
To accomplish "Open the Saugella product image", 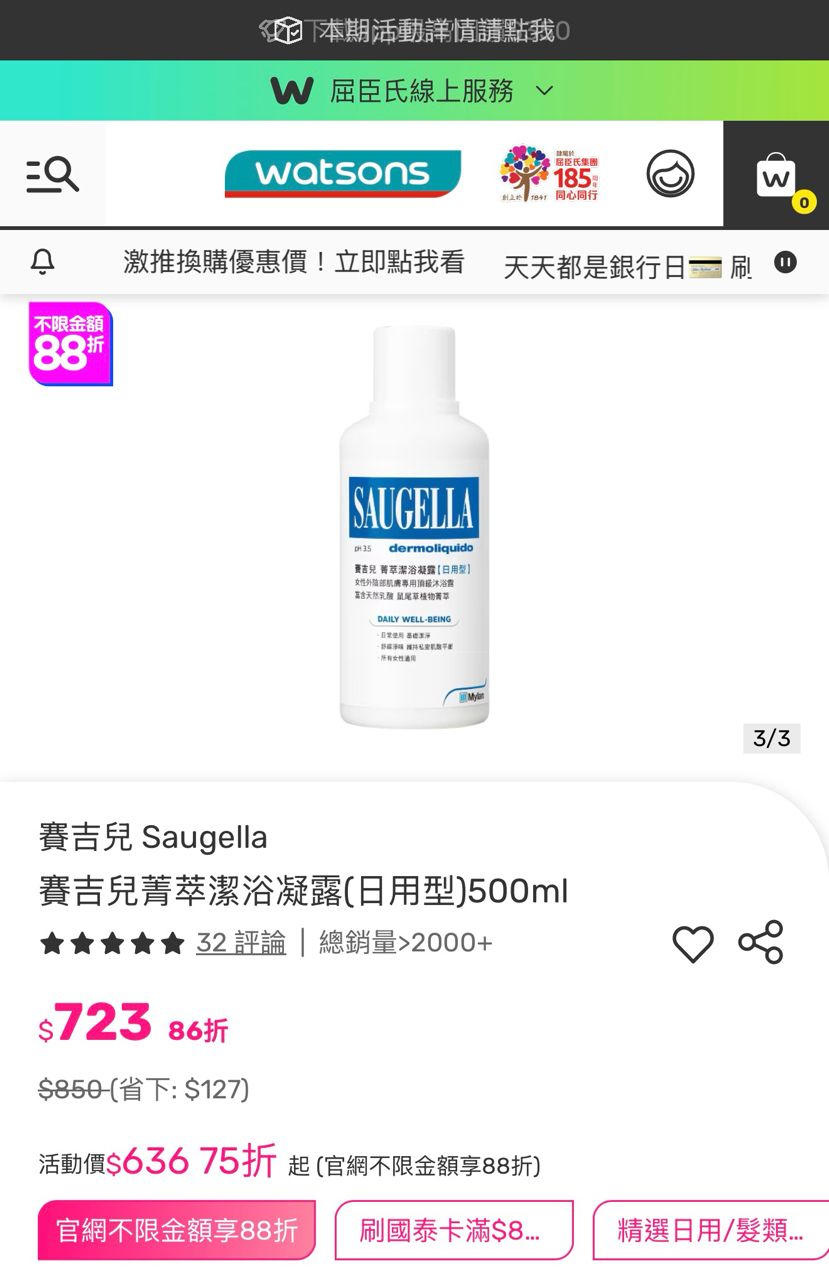I will [x=414, y=527].
